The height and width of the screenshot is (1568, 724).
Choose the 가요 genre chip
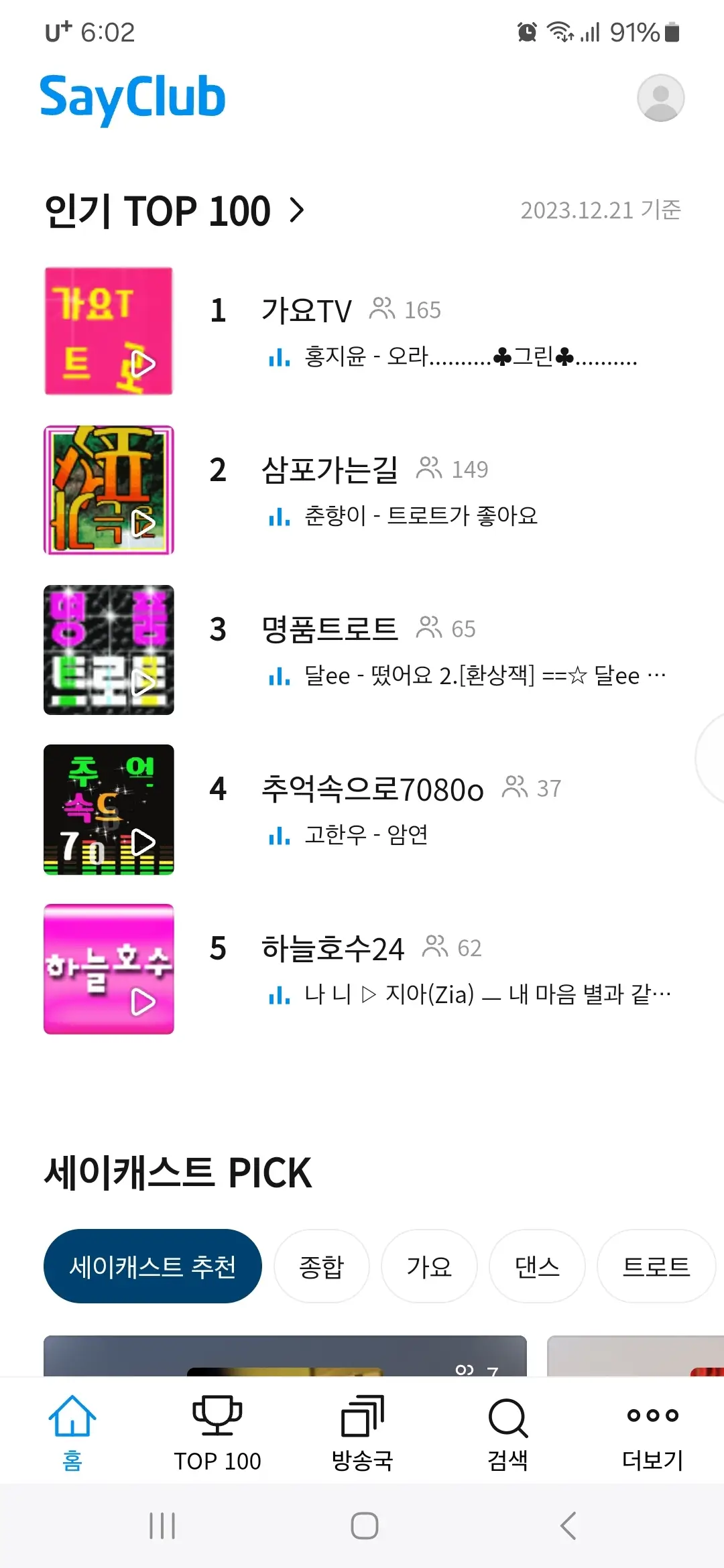click(x=429, y=1266)
